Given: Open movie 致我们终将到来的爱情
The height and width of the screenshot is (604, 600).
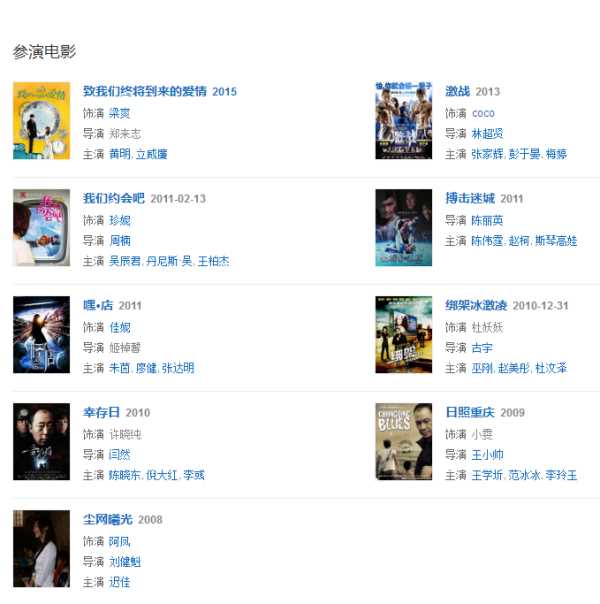Looking at the screenshot, I should tap(145, 92).
